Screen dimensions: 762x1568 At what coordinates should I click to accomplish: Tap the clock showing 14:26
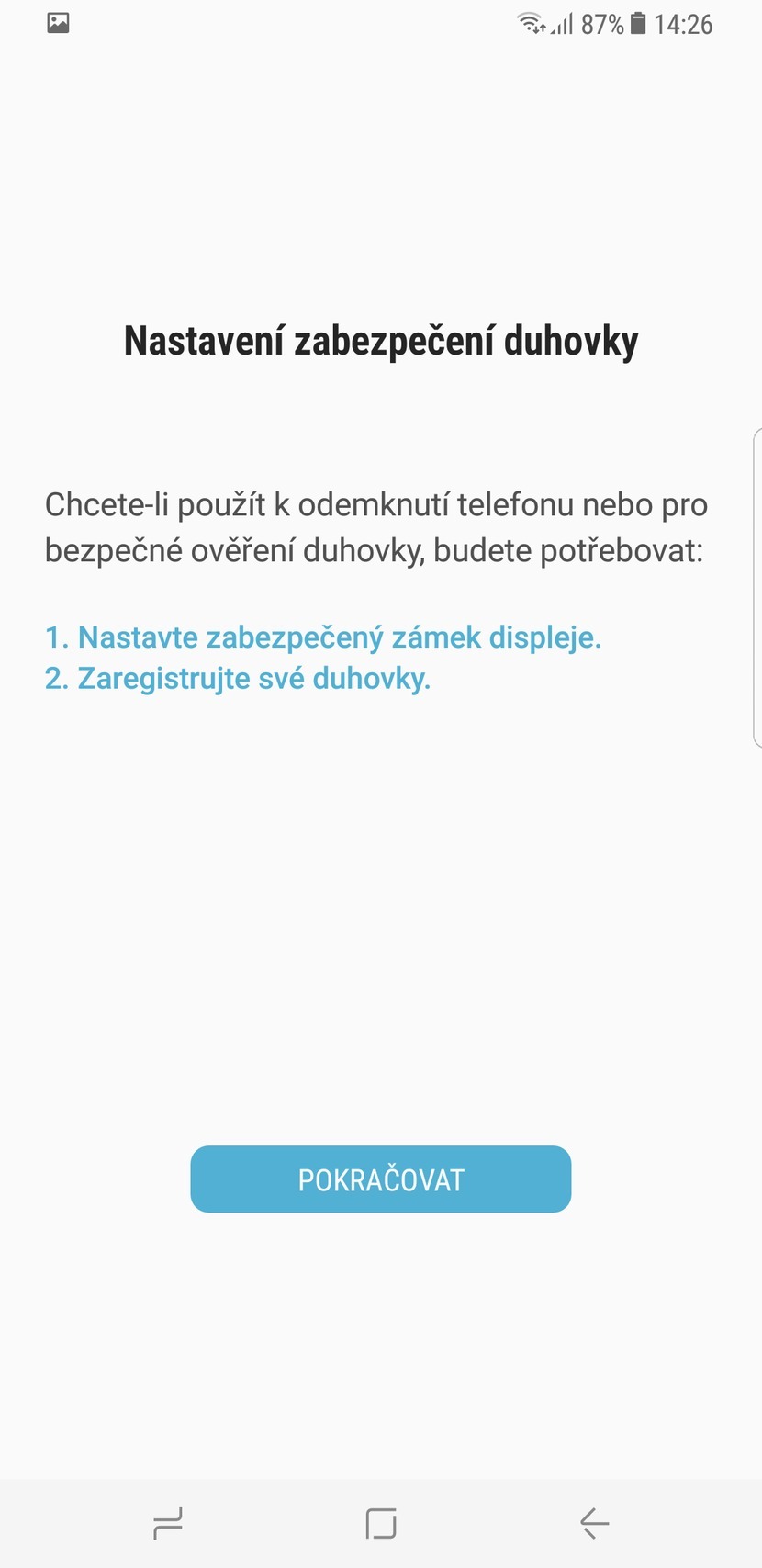687,25
